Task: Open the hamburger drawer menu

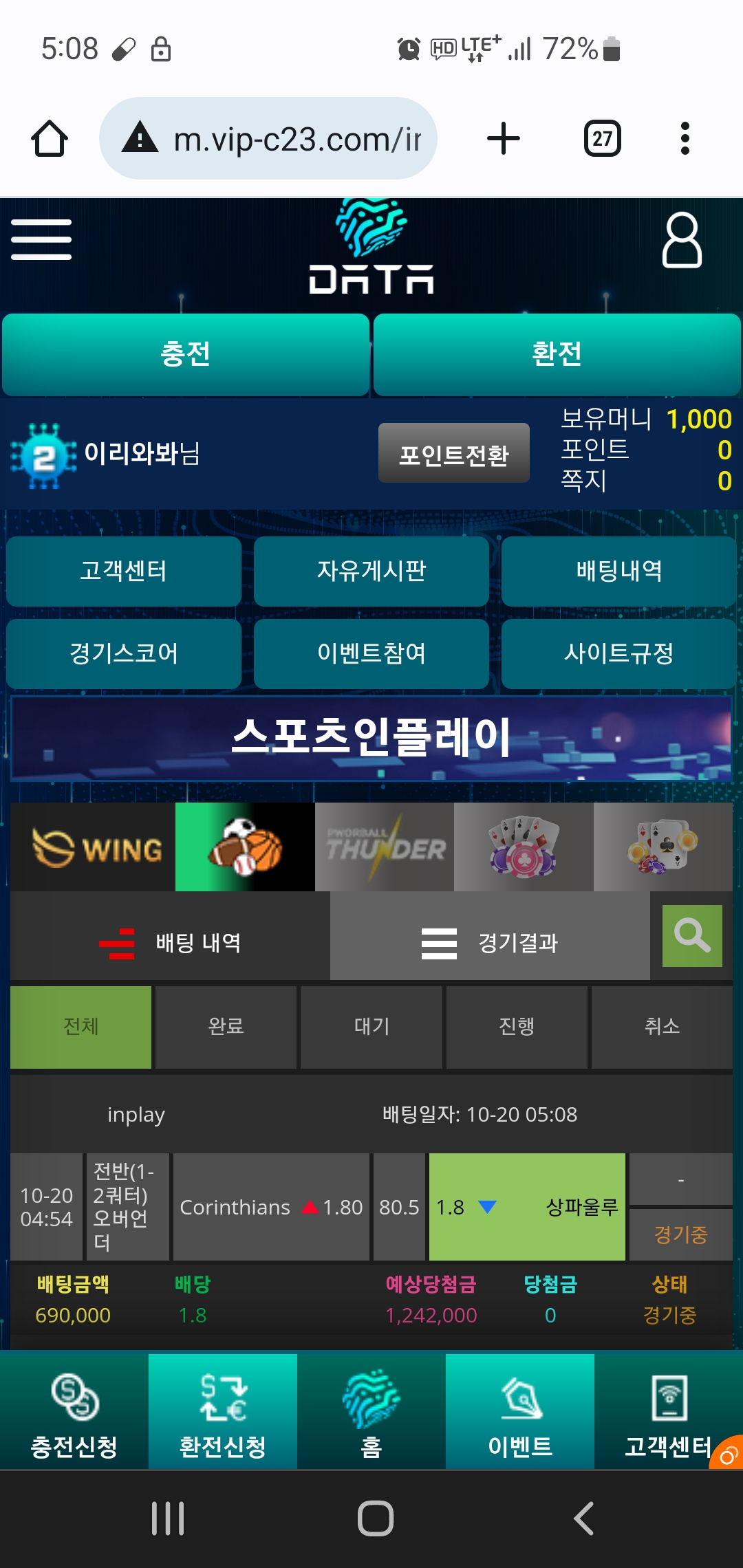Action: tap(41, 239)
